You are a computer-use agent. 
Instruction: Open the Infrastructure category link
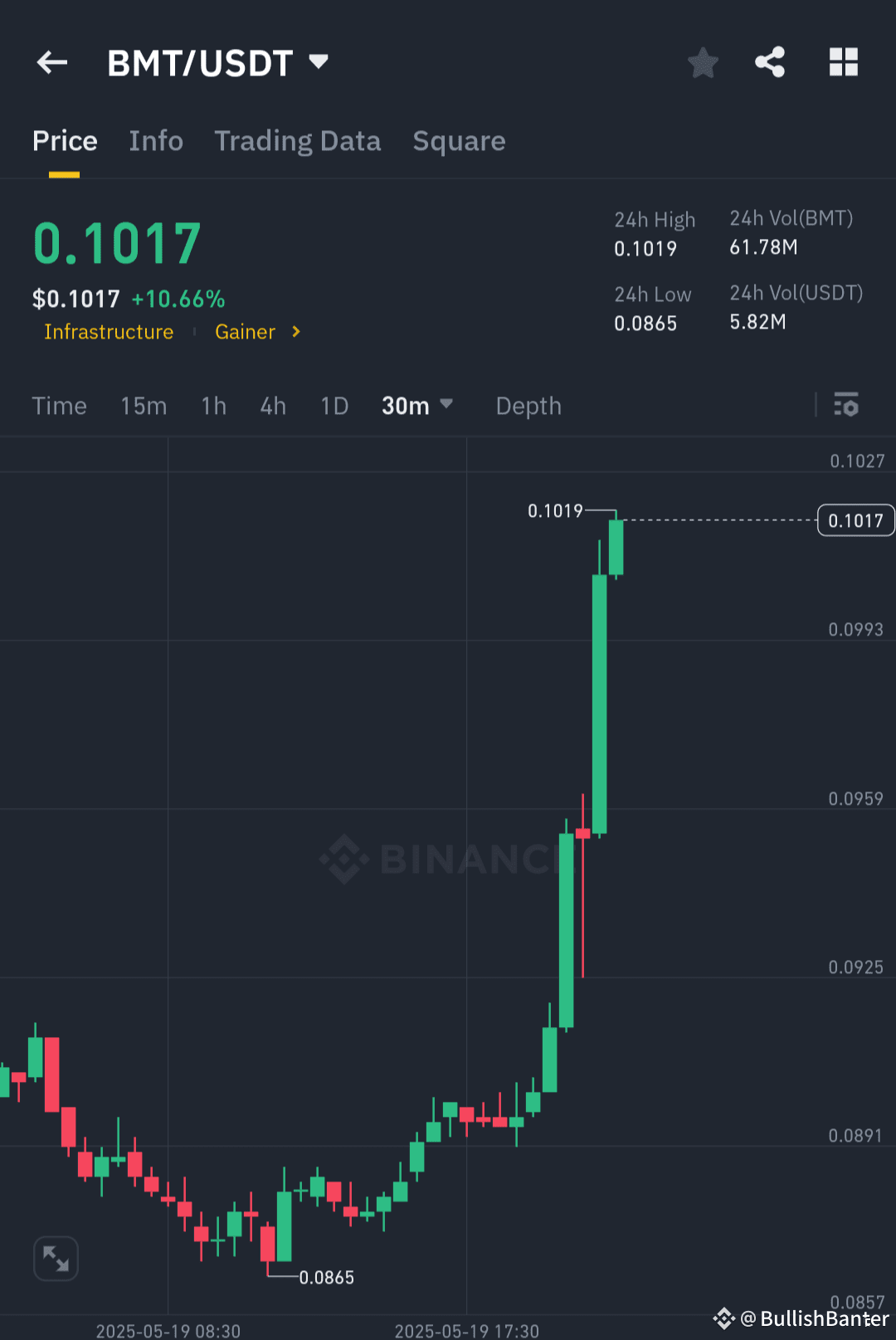tap(109, 332)
